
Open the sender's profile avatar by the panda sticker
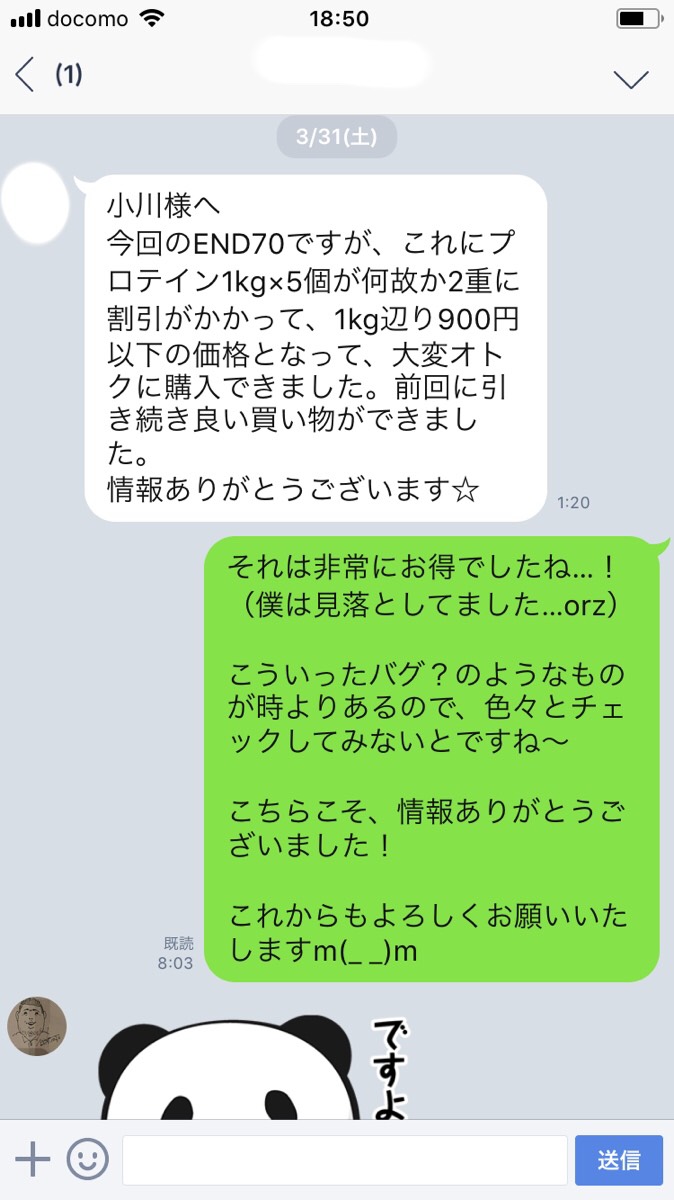pos(36,1026)
